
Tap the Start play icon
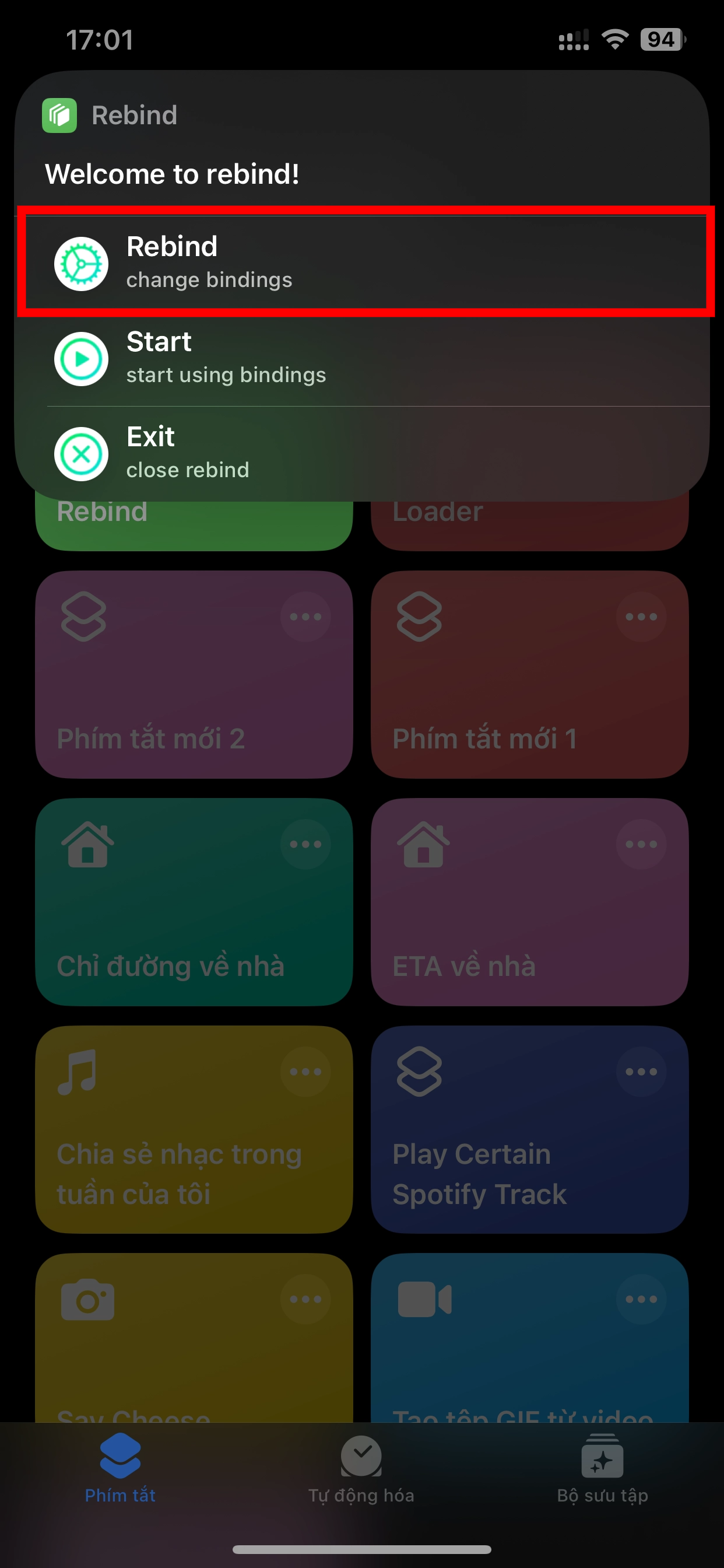pos(81,359)
